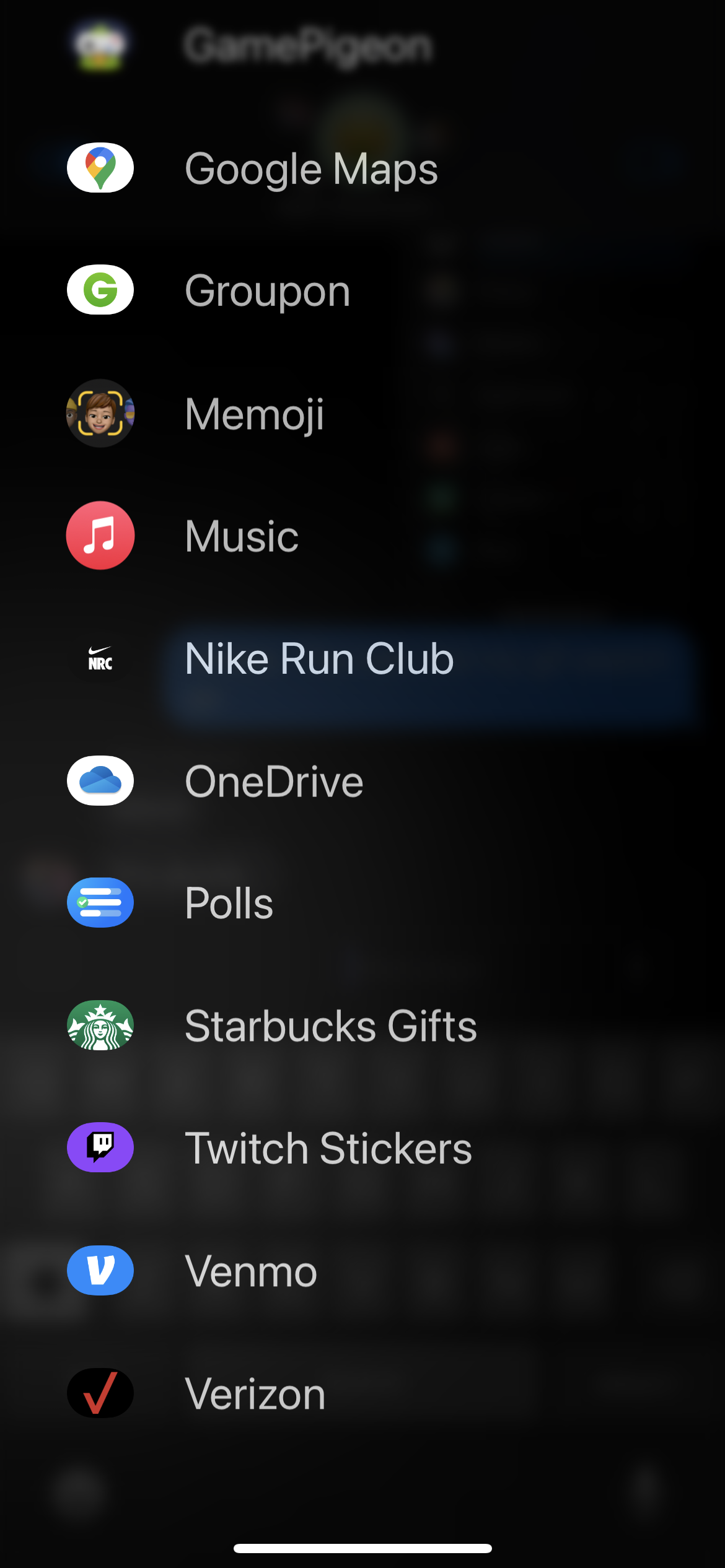
Task: Choose Twitch Stickers
Action: click(x=328, y=1148)
